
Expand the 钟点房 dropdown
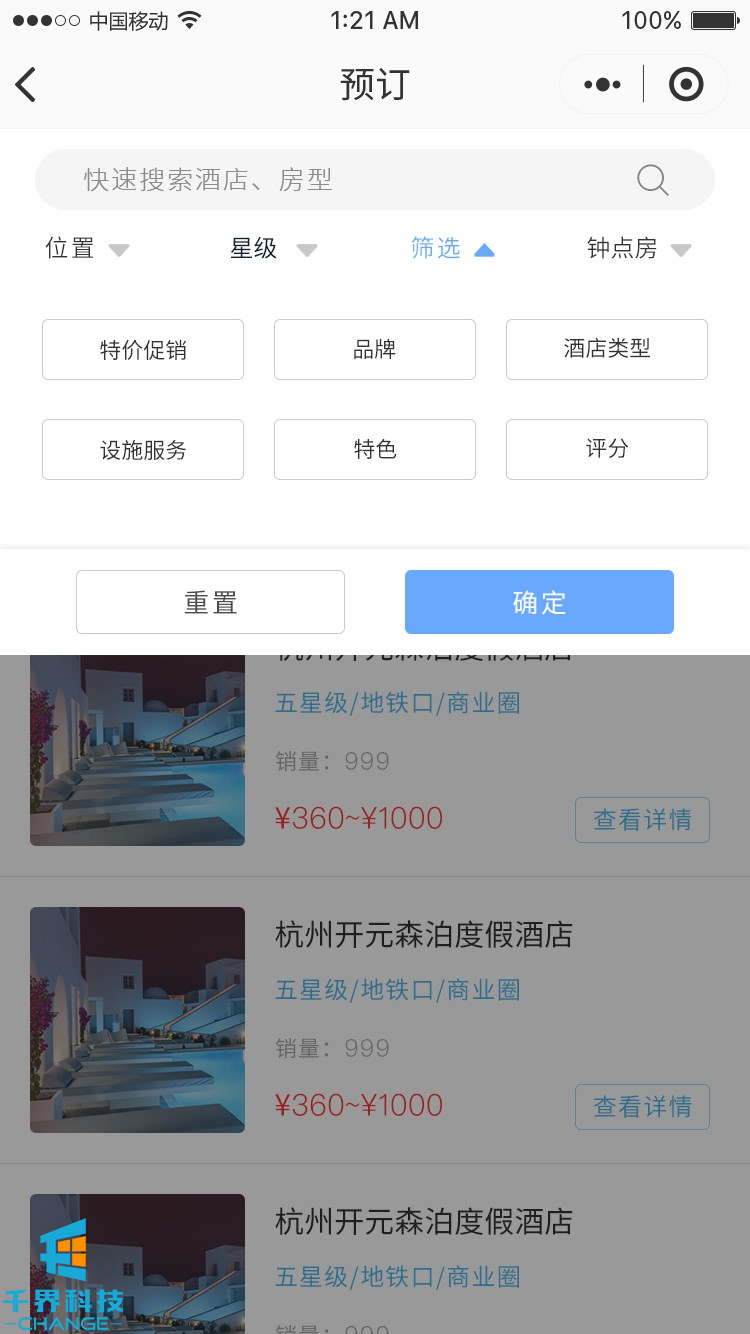click(639, 249)
